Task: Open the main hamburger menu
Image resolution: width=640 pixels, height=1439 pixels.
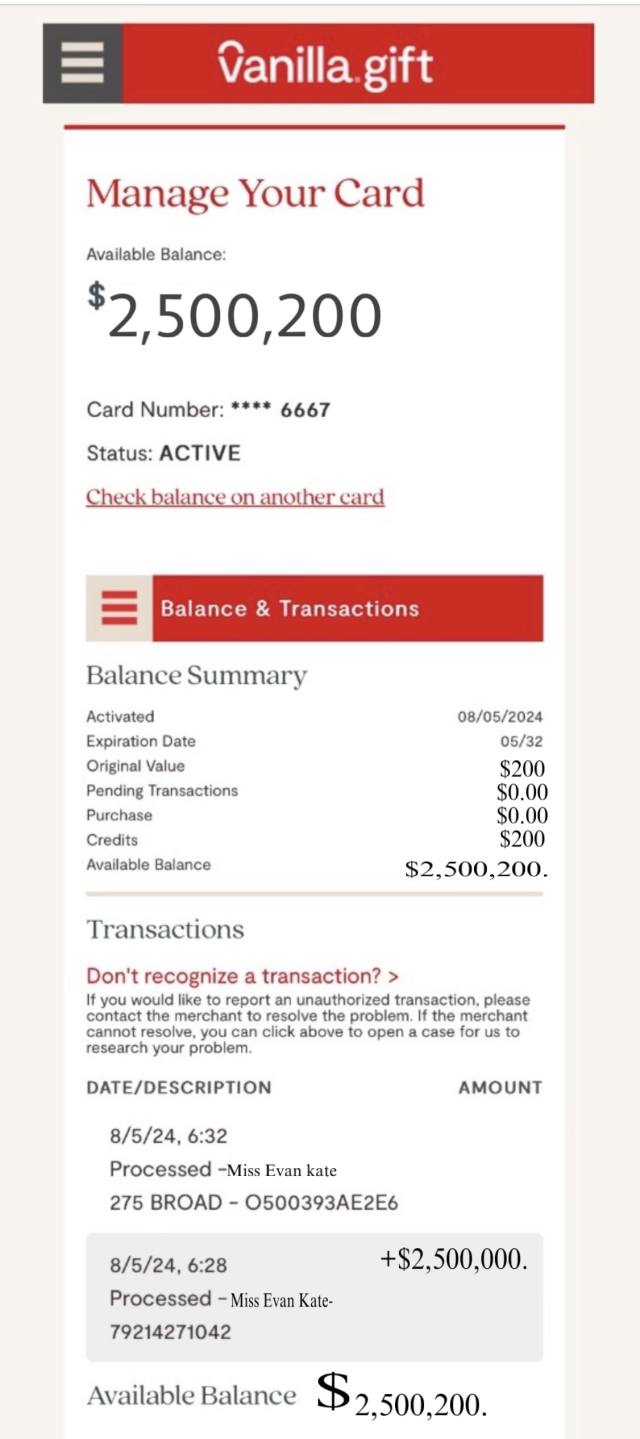Action: pyautogui.click(x=82, y=64)
